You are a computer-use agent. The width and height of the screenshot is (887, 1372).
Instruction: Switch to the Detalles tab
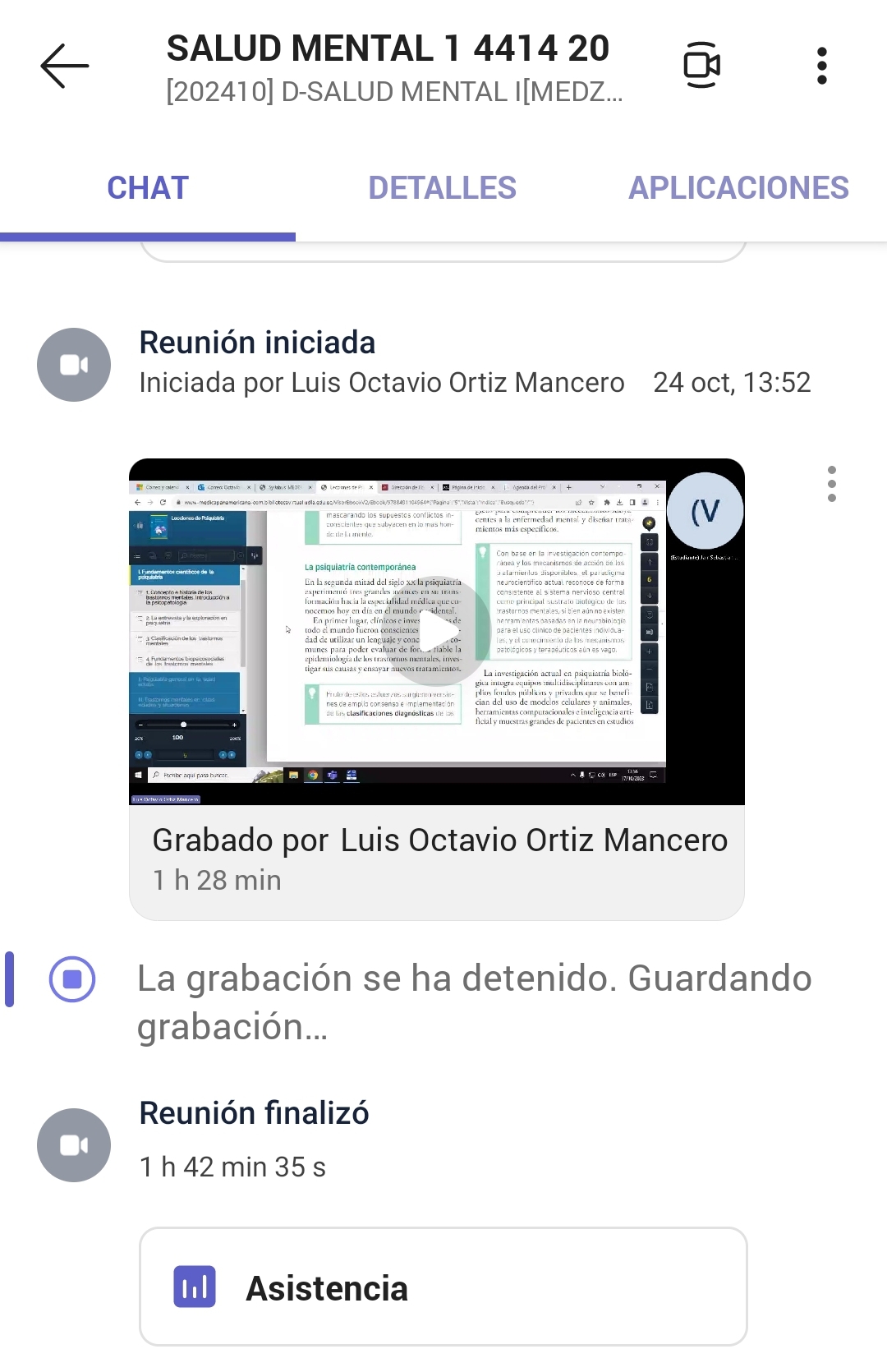coord(442,188)
